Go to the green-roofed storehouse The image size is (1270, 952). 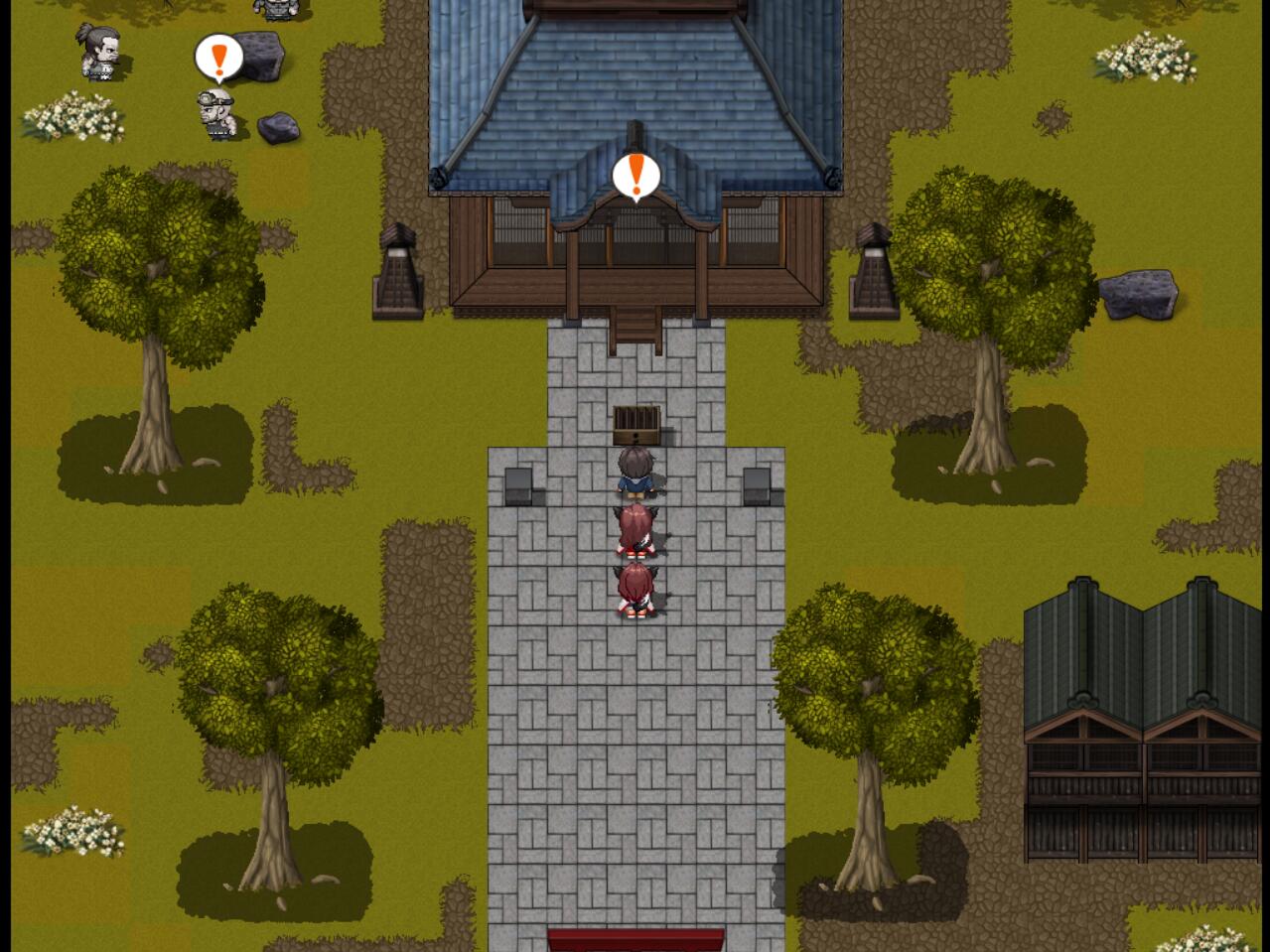click(1142, 725)
